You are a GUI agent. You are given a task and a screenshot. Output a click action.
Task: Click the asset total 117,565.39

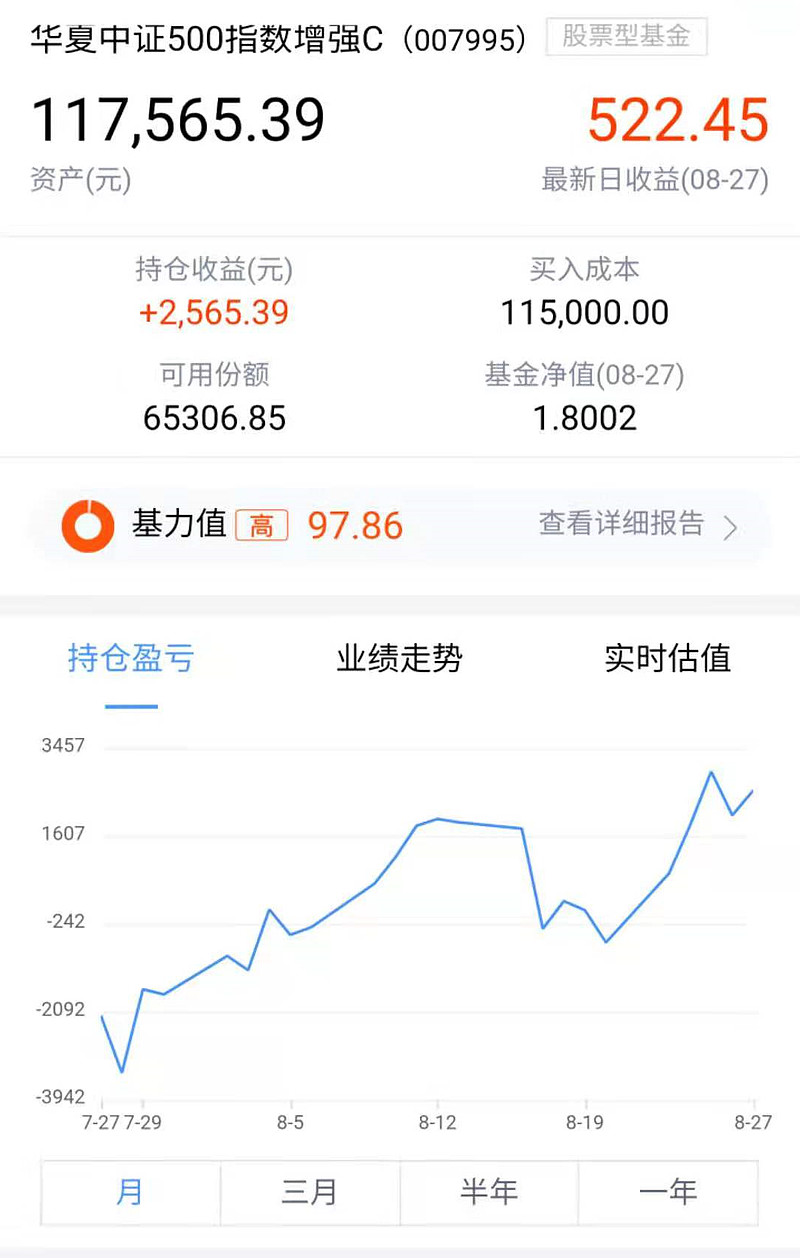[178, 120]
